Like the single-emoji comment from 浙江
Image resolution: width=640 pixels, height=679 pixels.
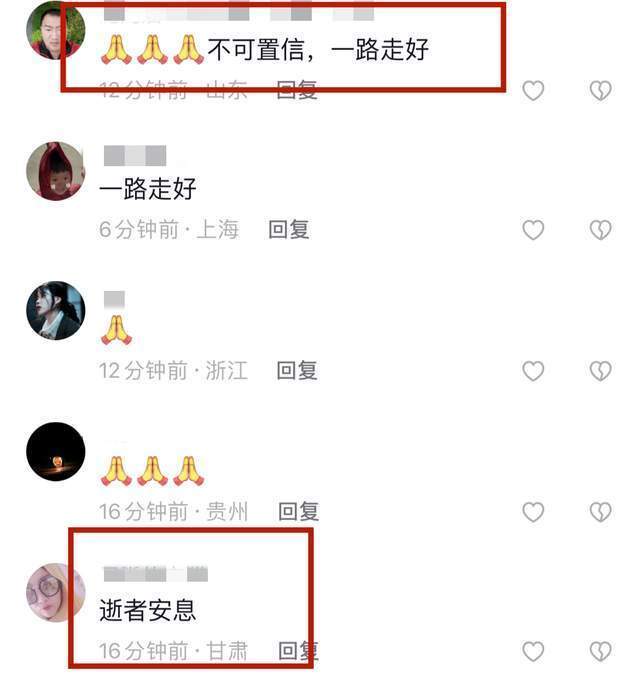click(534, 371)
